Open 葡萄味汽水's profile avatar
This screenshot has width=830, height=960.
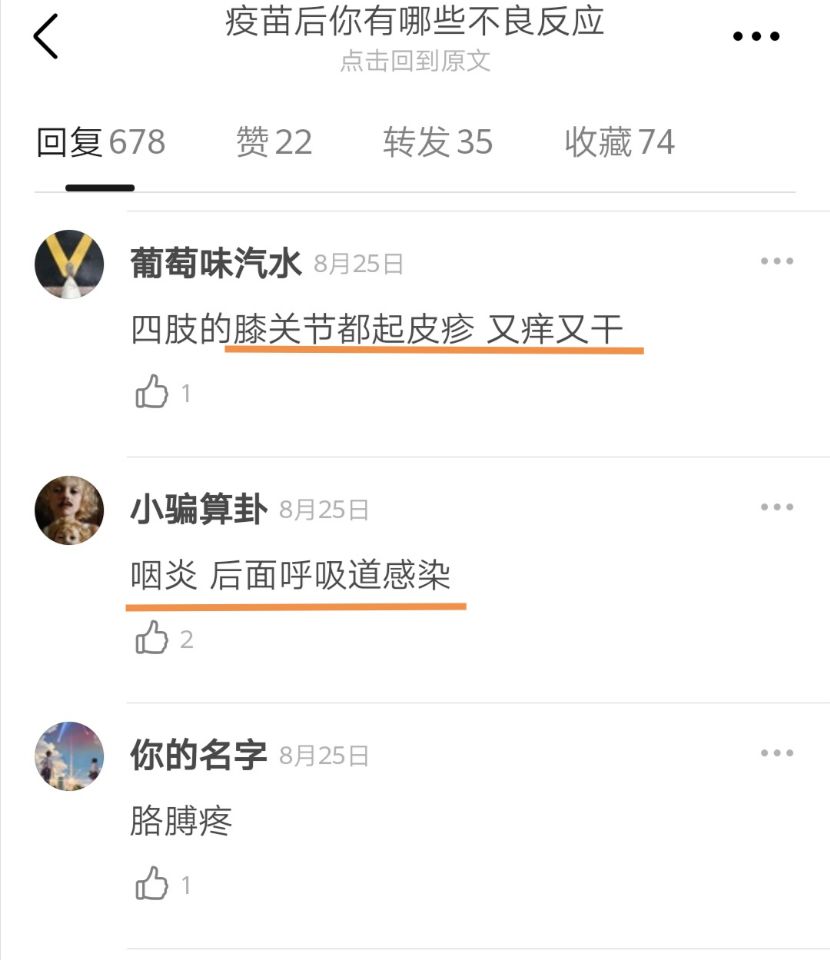pyautogui.click(x=69, y=264)
